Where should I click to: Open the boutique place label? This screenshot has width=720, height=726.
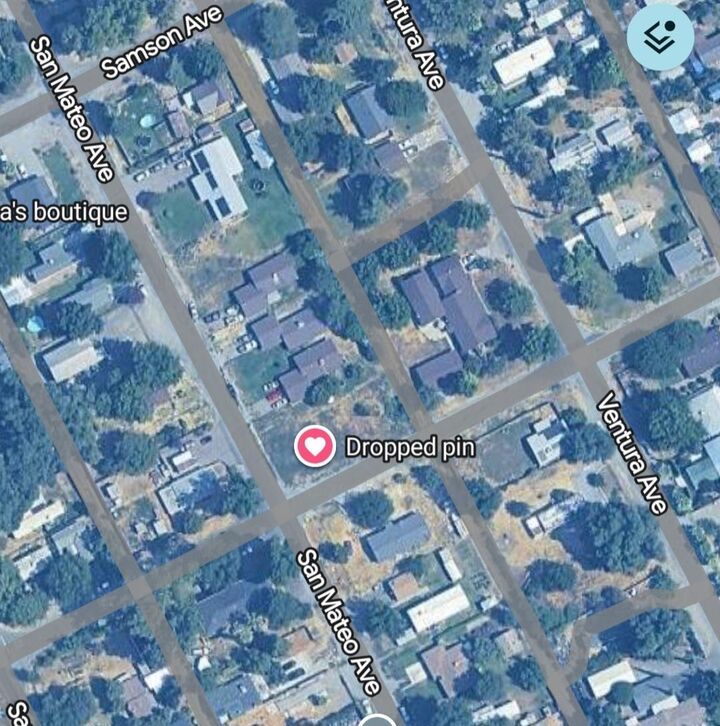pos(63,212)
